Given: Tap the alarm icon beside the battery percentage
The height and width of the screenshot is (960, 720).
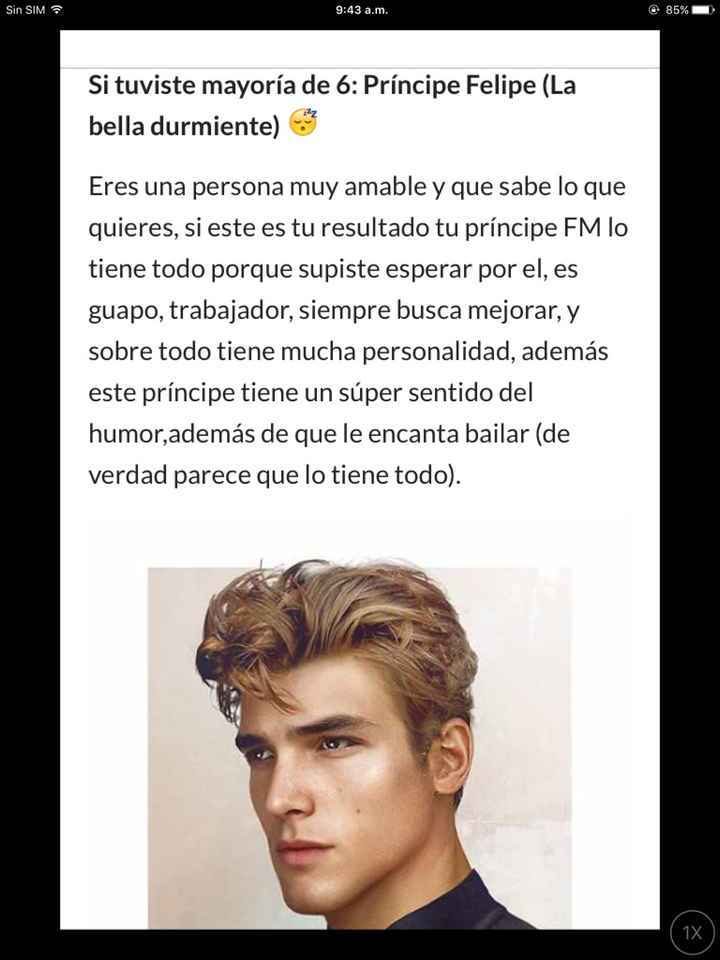Looking at the screenshot, I should point(652,10).
